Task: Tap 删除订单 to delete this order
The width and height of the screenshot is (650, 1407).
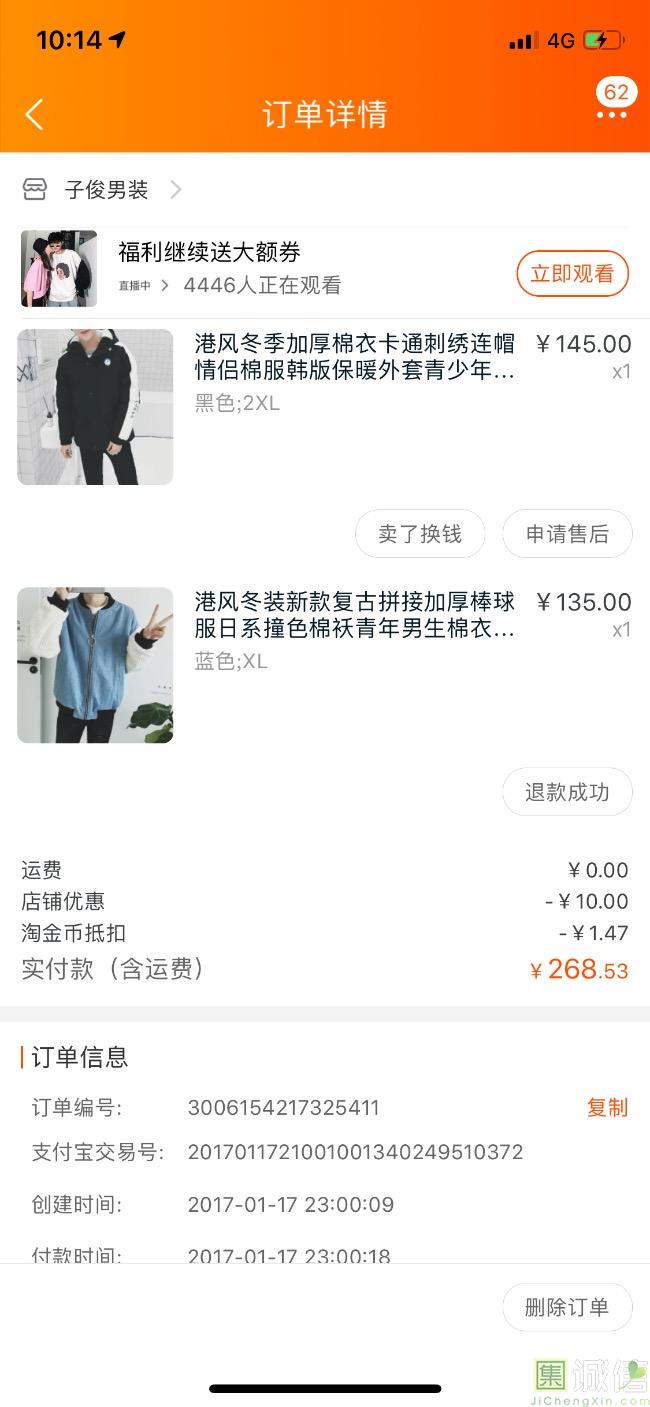Action: click(567, 1307)
